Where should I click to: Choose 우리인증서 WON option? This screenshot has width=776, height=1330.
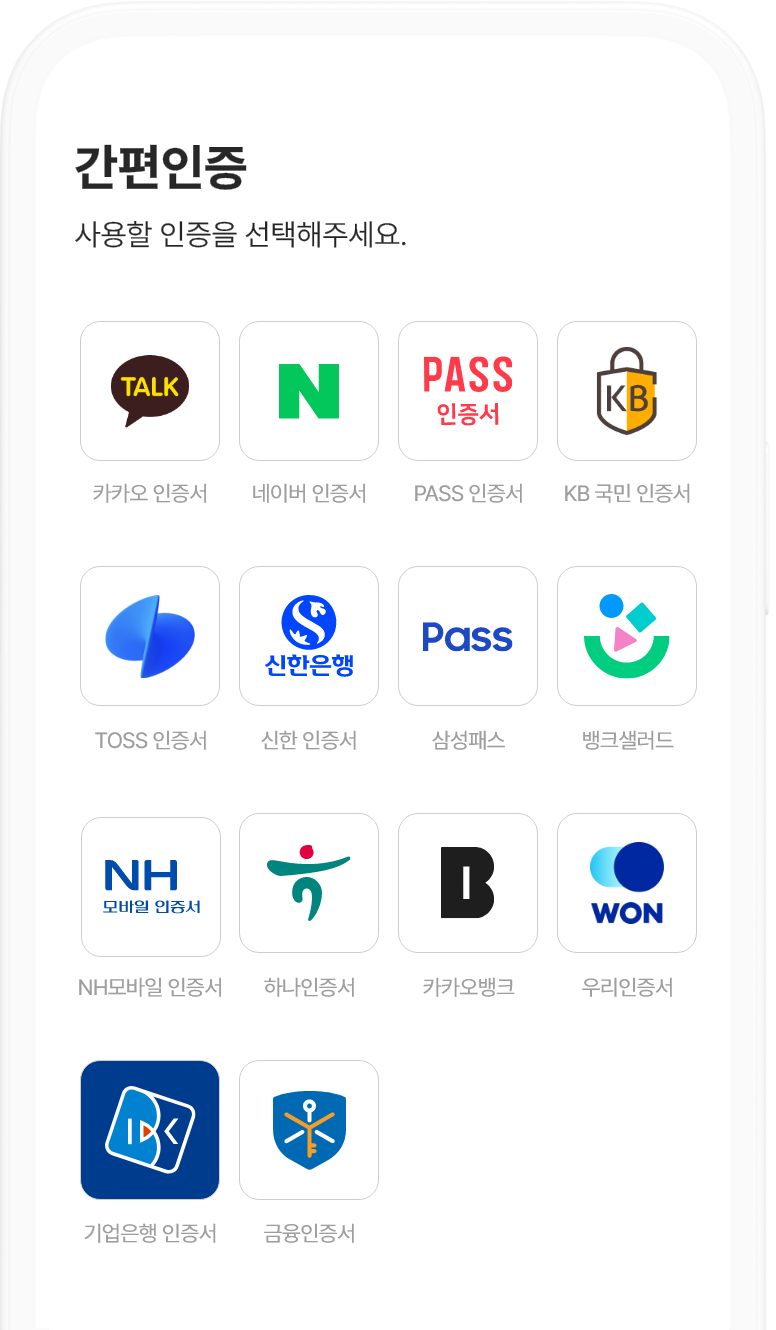click(x=627, y=883)
